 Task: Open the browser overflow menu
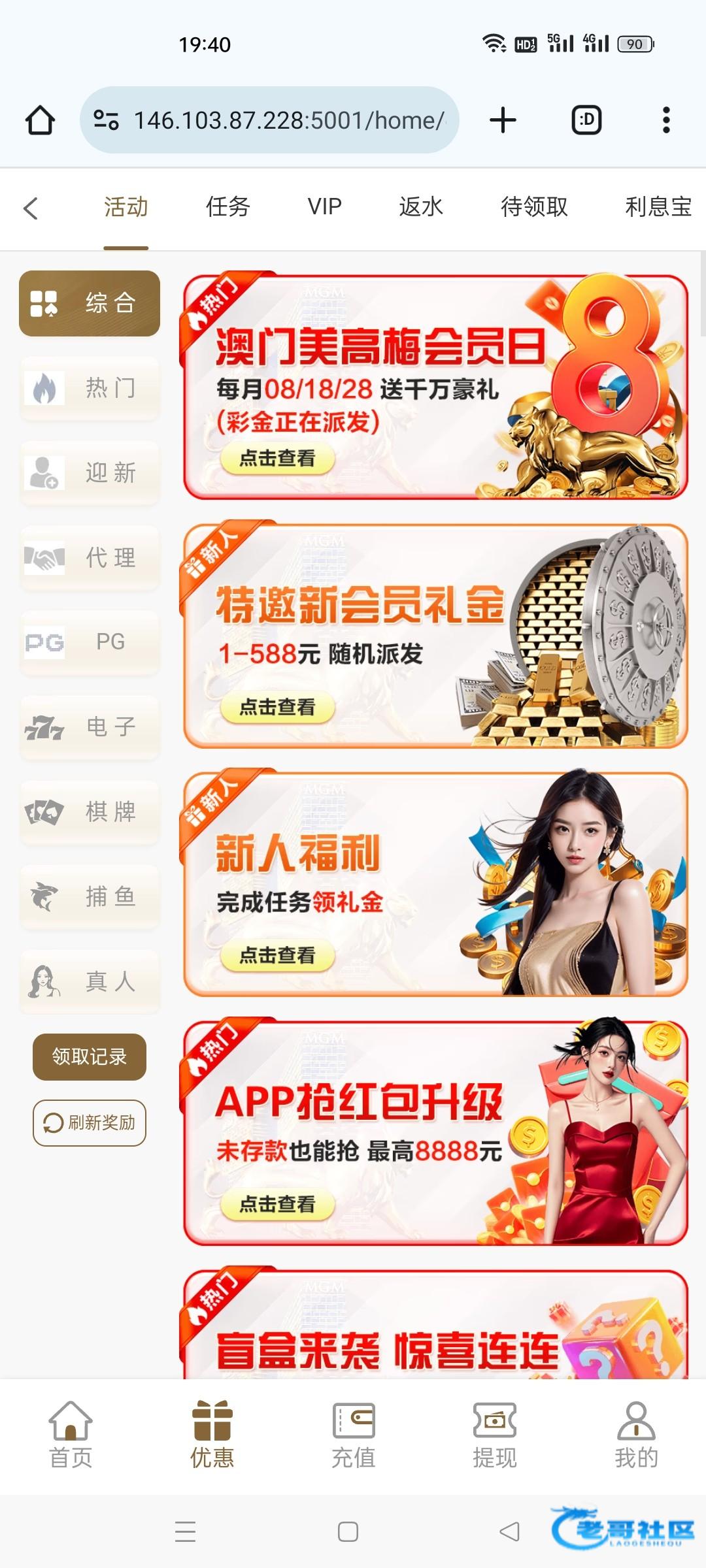tap(665, 120)
